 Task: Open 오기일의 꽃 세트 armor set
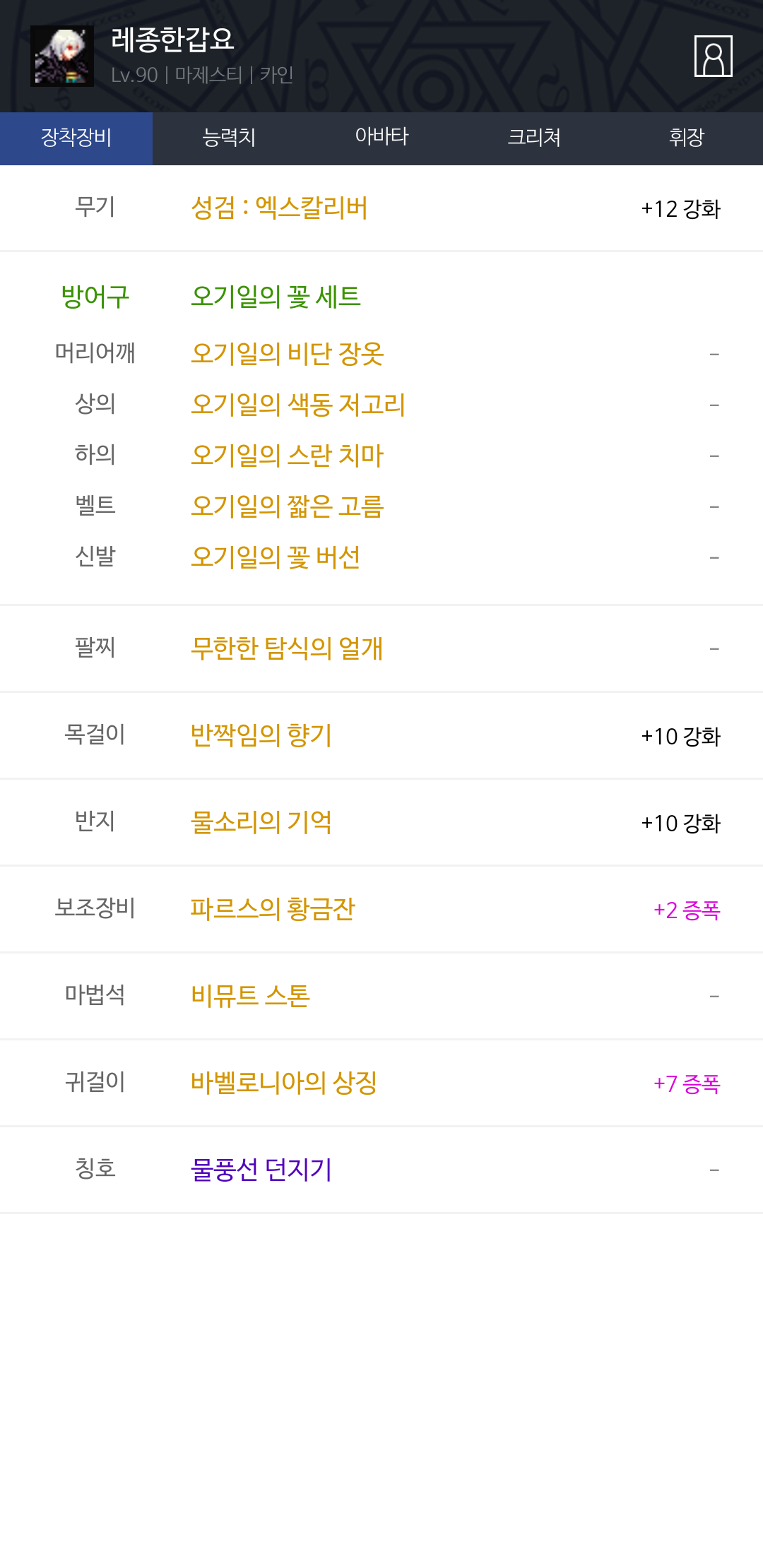pyautogui.click(x=276, y=297)
